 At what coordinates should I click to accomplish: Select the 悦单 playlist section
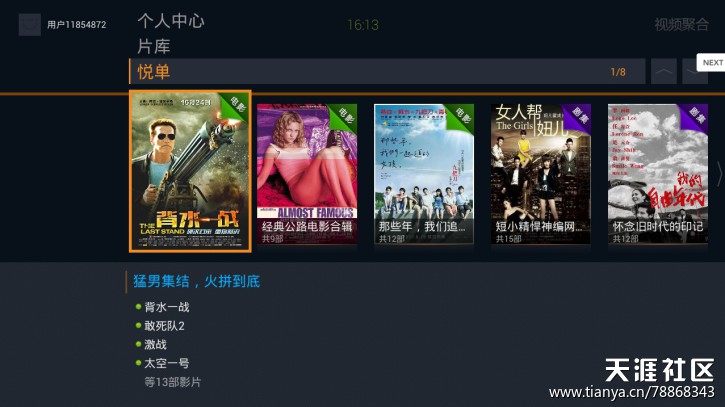153,72
